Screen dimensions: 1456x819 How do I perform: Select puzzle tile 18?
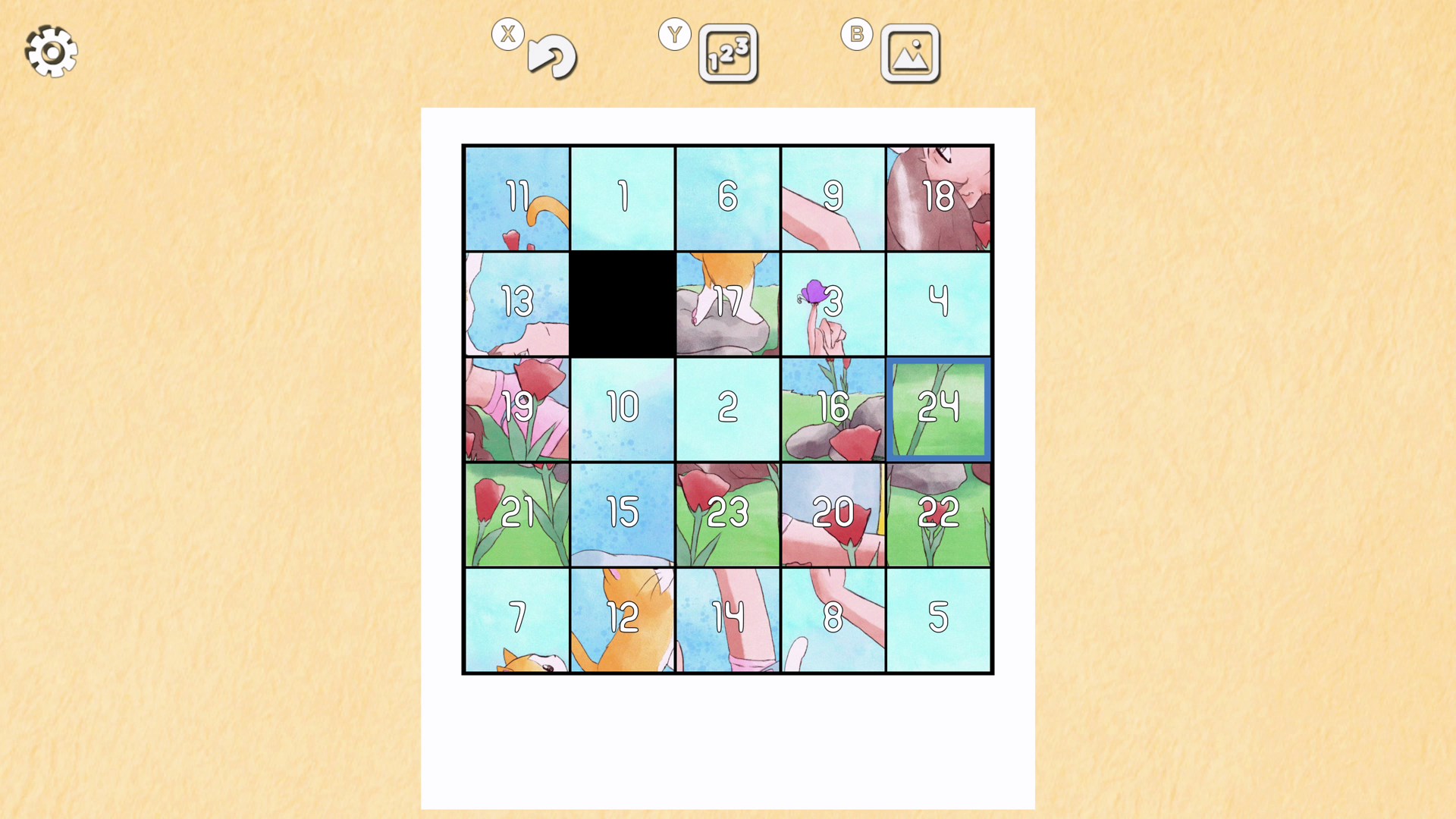939,199
